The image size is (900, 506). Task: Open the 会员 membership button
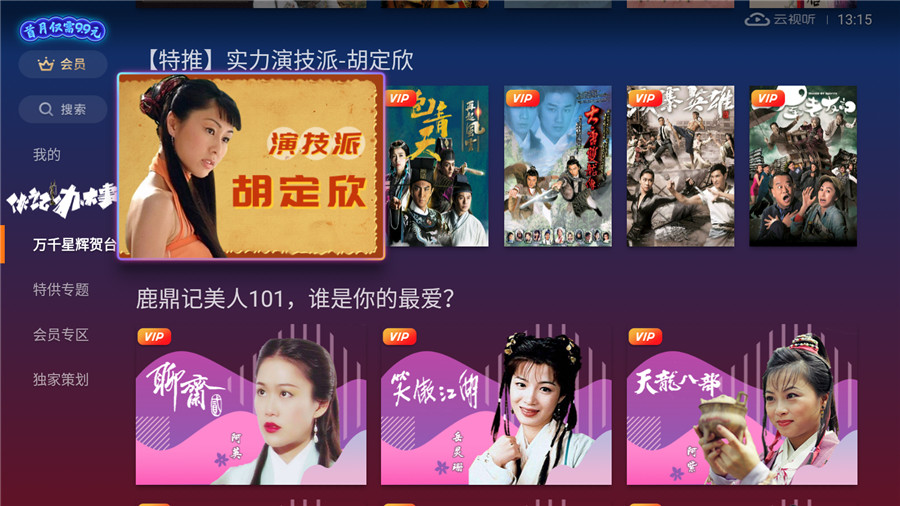[x=62, y=64]
